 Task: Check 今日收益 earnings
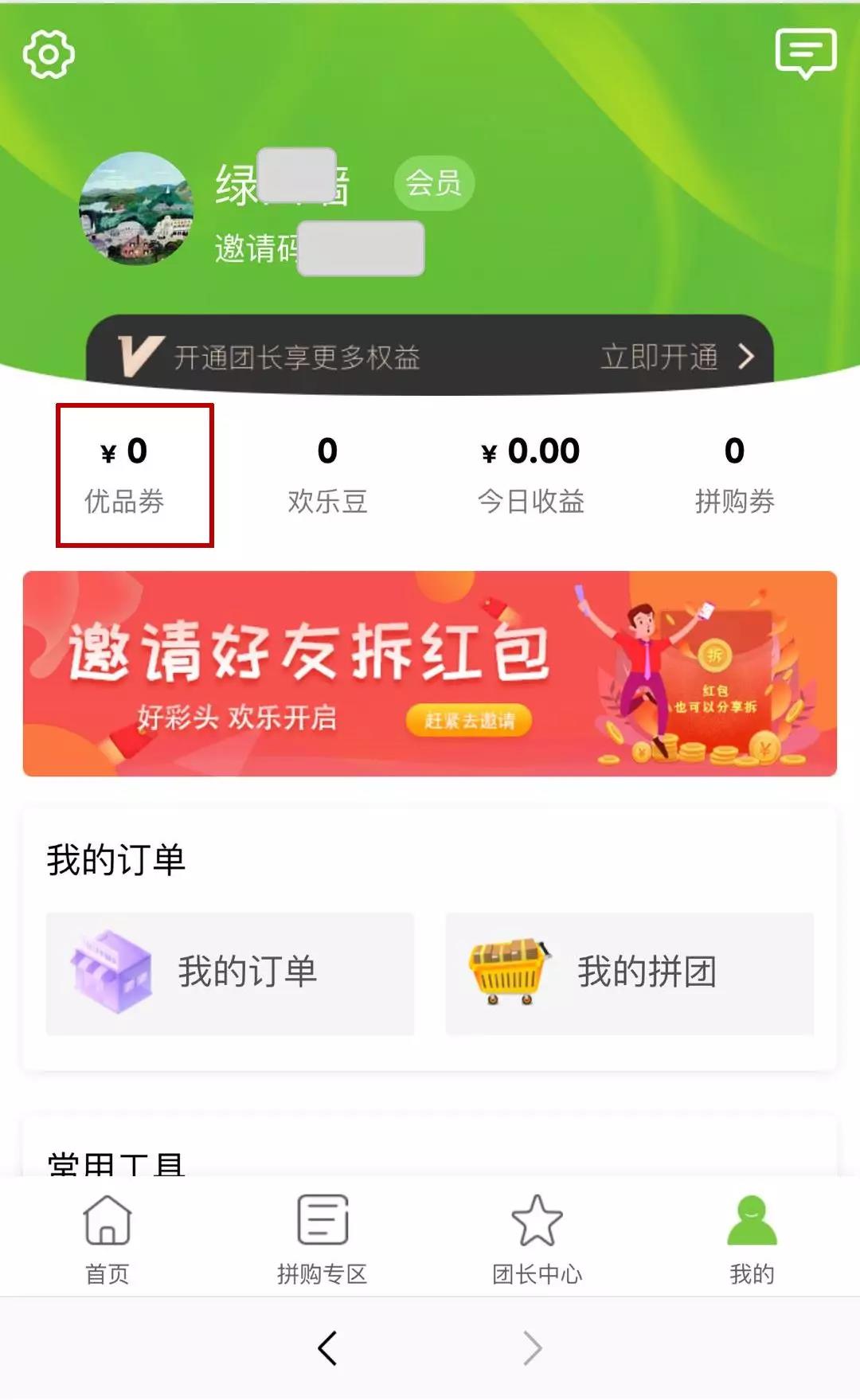[530, 475]
